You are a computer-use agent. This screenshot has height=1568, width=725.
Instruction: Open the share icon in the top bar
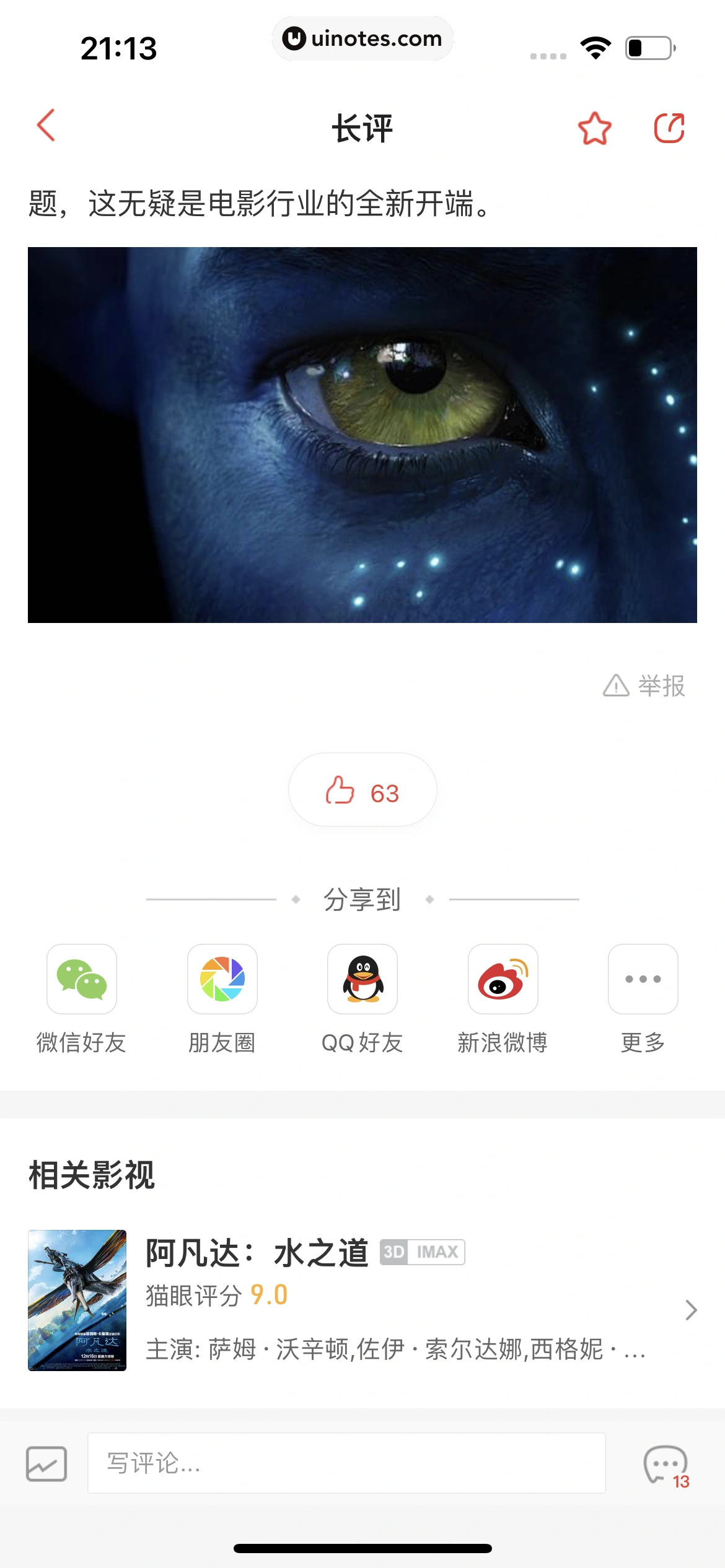pos(669,129)
